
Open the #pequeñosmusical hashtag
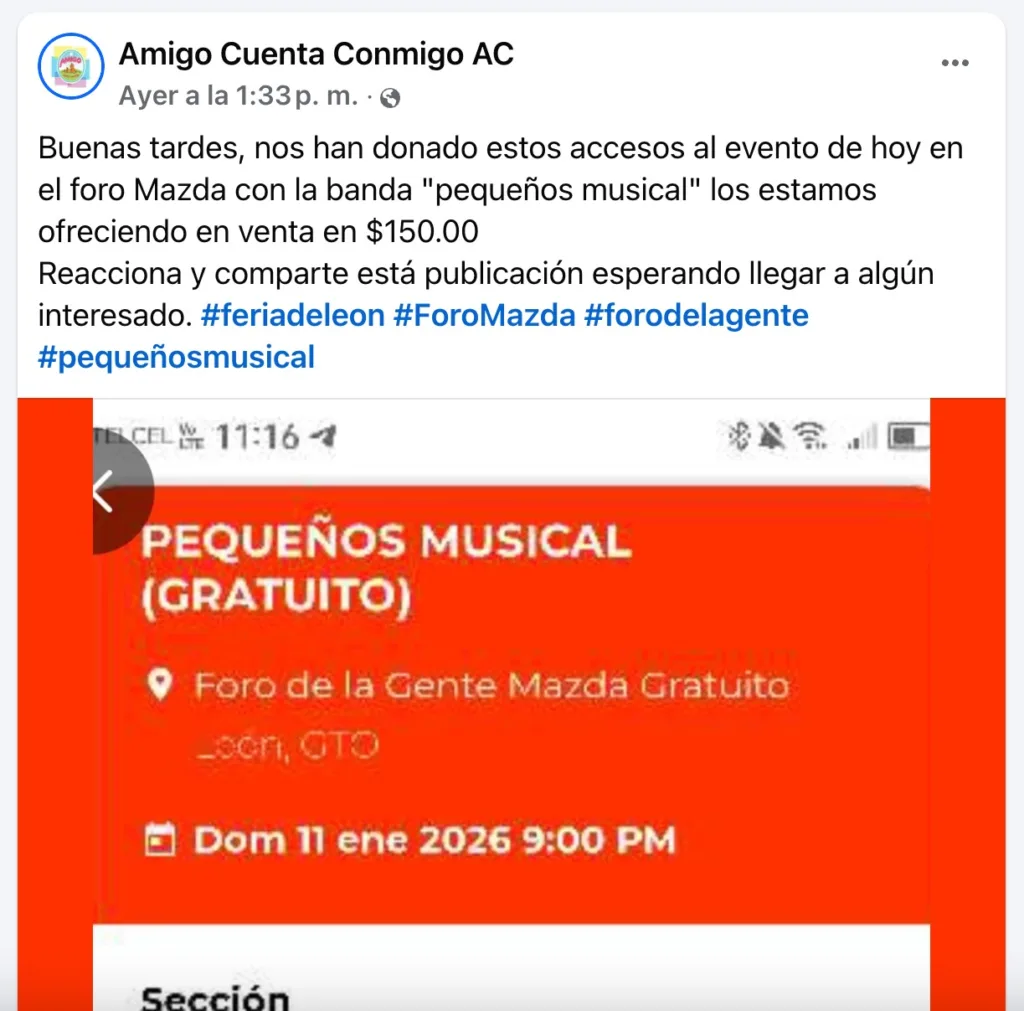(x=176, y=356)
